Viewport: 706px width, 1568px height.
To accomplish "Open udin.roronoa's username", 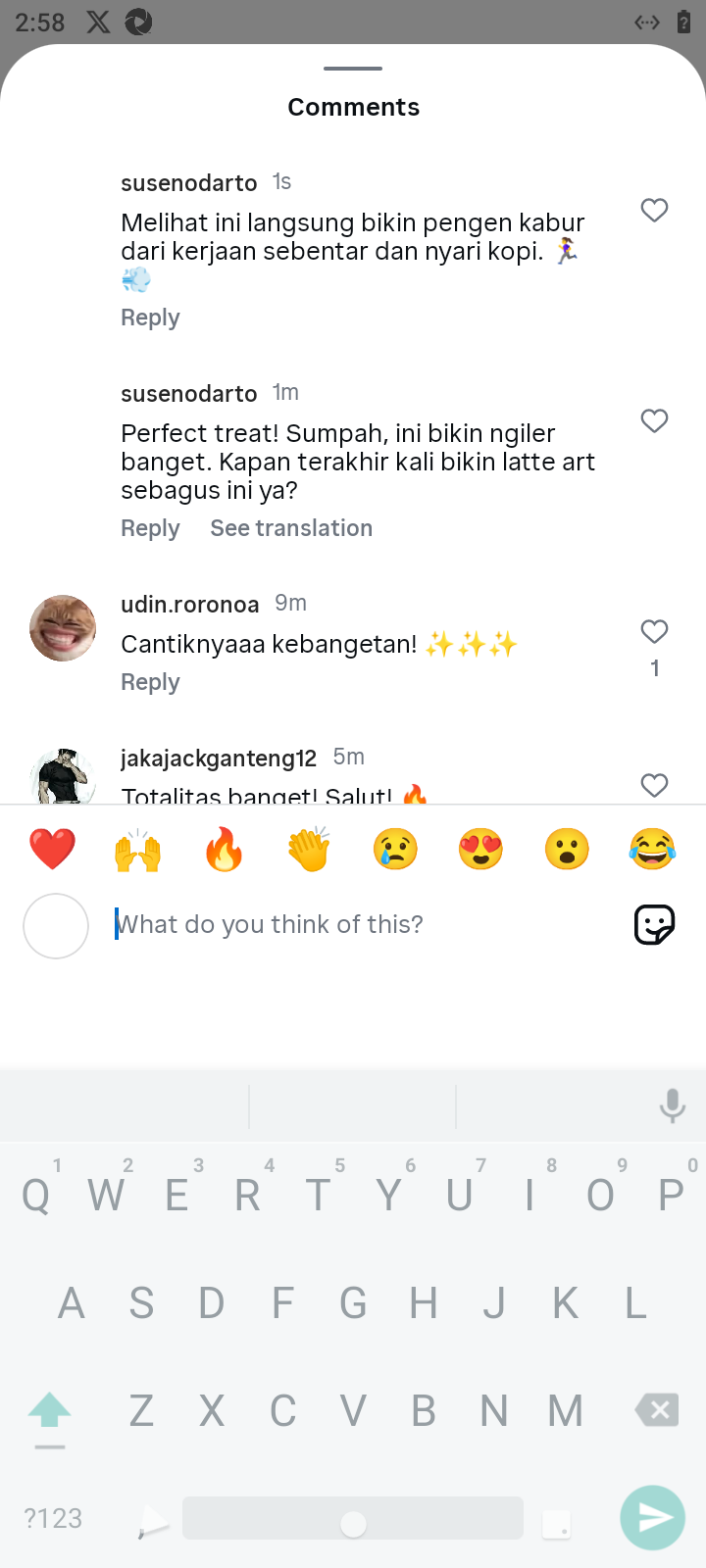I will pyautogui.click(x=189, y=604).
